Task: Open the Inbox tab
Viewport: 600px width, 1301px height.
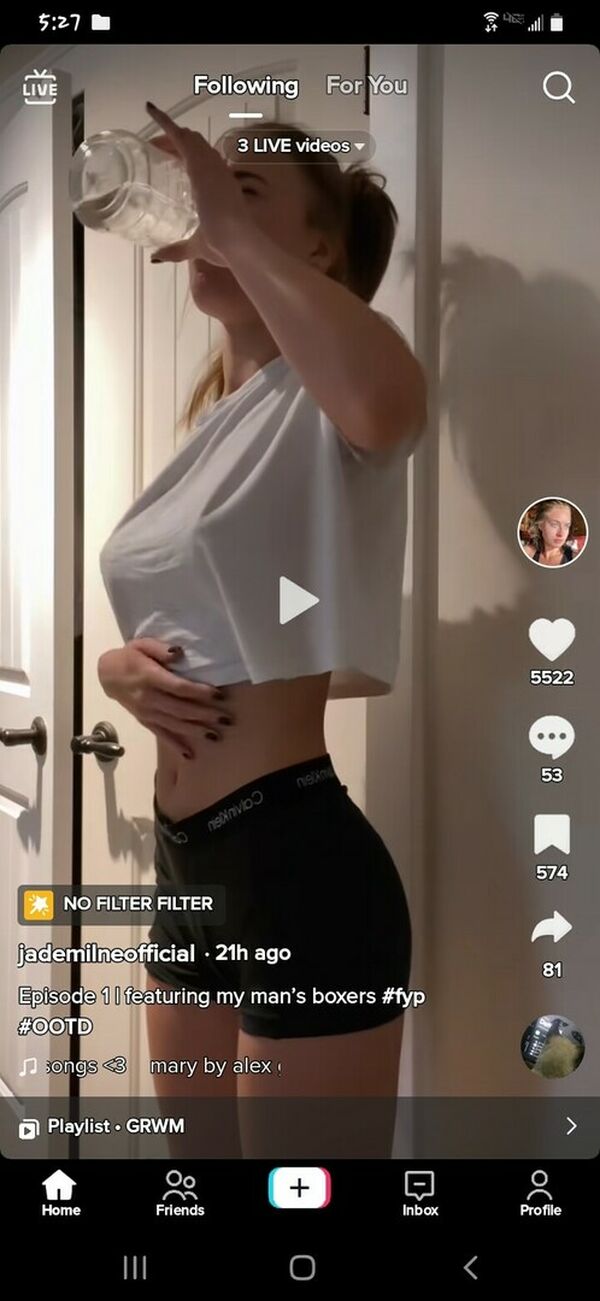Action: 420,1193
